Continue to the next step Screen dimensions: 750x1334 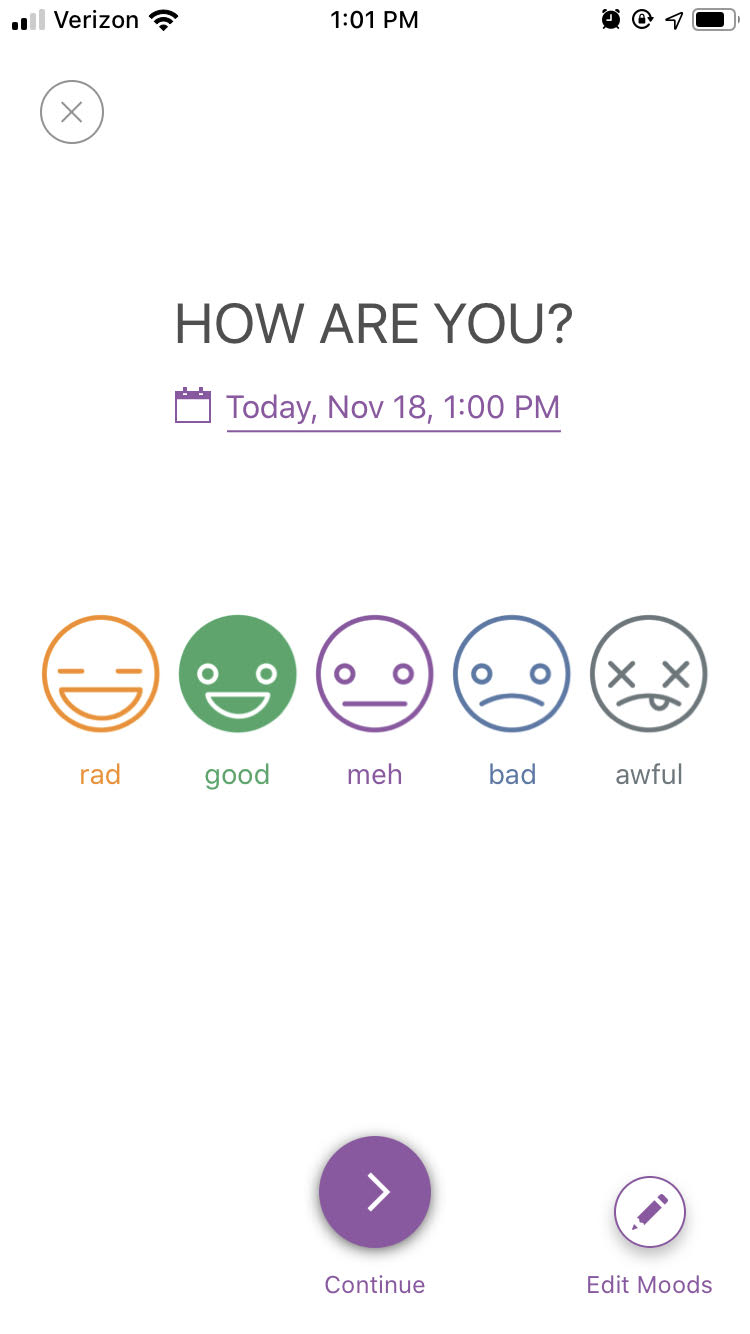(x=375, y=1192)
